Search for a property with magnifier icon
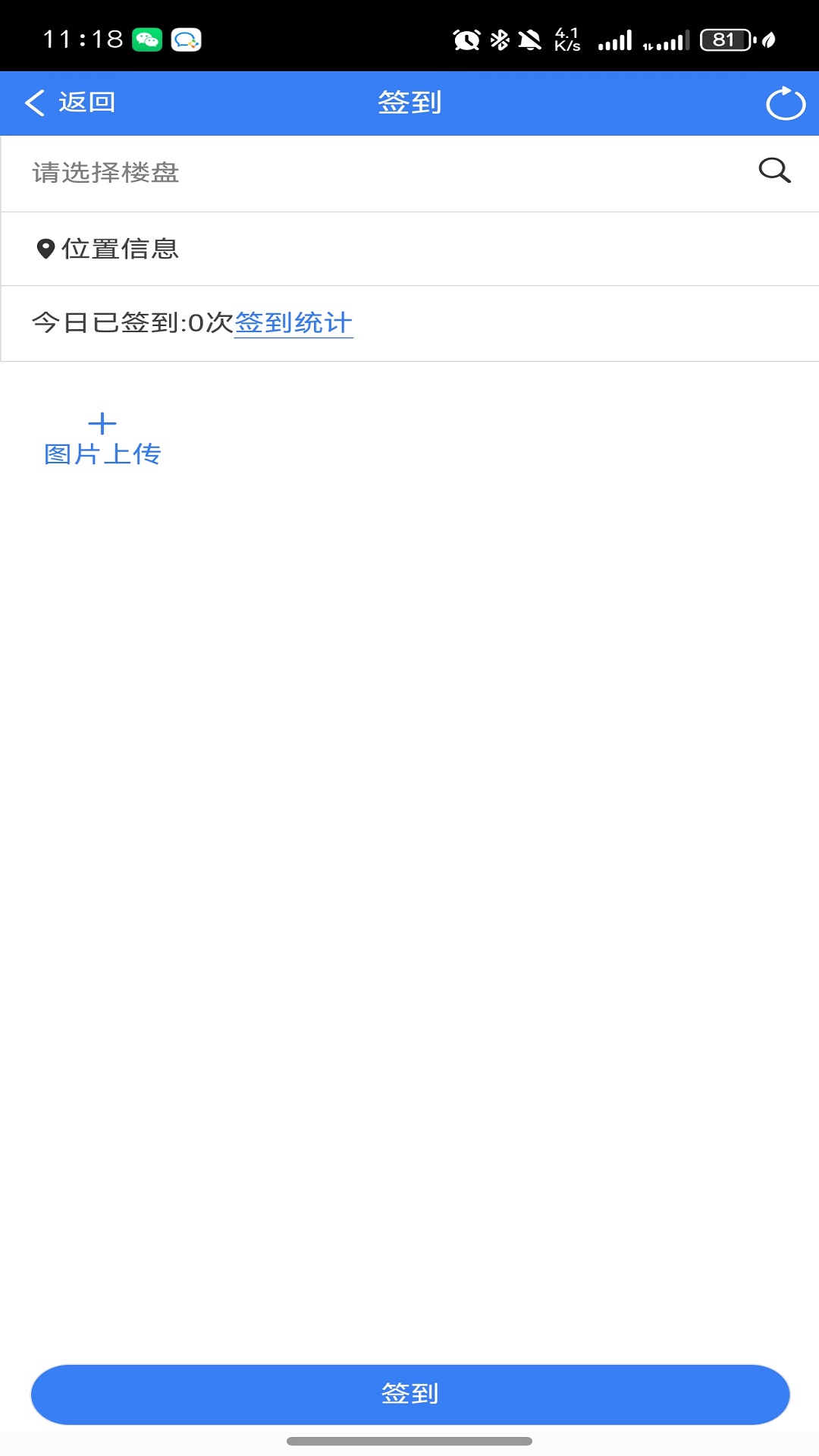819x1456 pixels. [774, 171]
